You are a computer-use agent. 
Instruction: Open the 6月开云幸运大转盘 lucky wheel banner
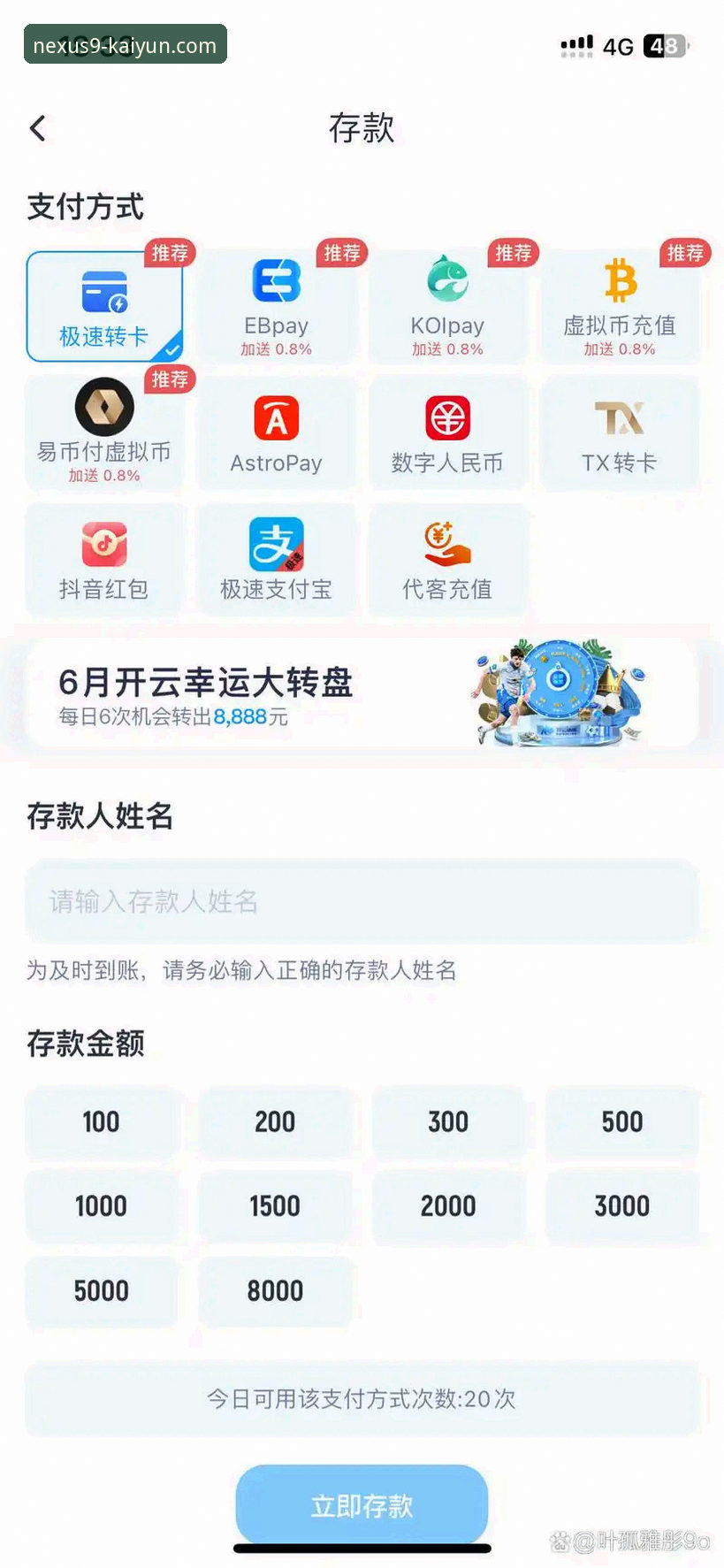pos(362,698)
